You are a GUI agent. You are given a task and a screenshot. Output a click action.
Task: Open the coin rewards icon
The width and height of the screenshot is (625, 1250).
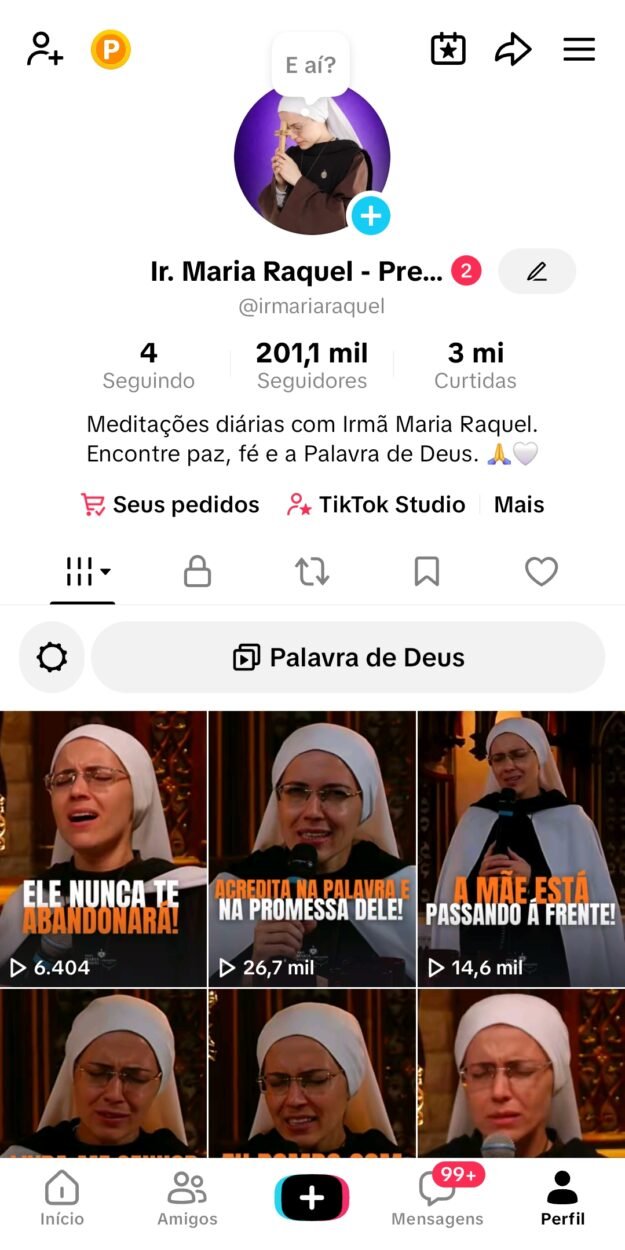[111, 49]
